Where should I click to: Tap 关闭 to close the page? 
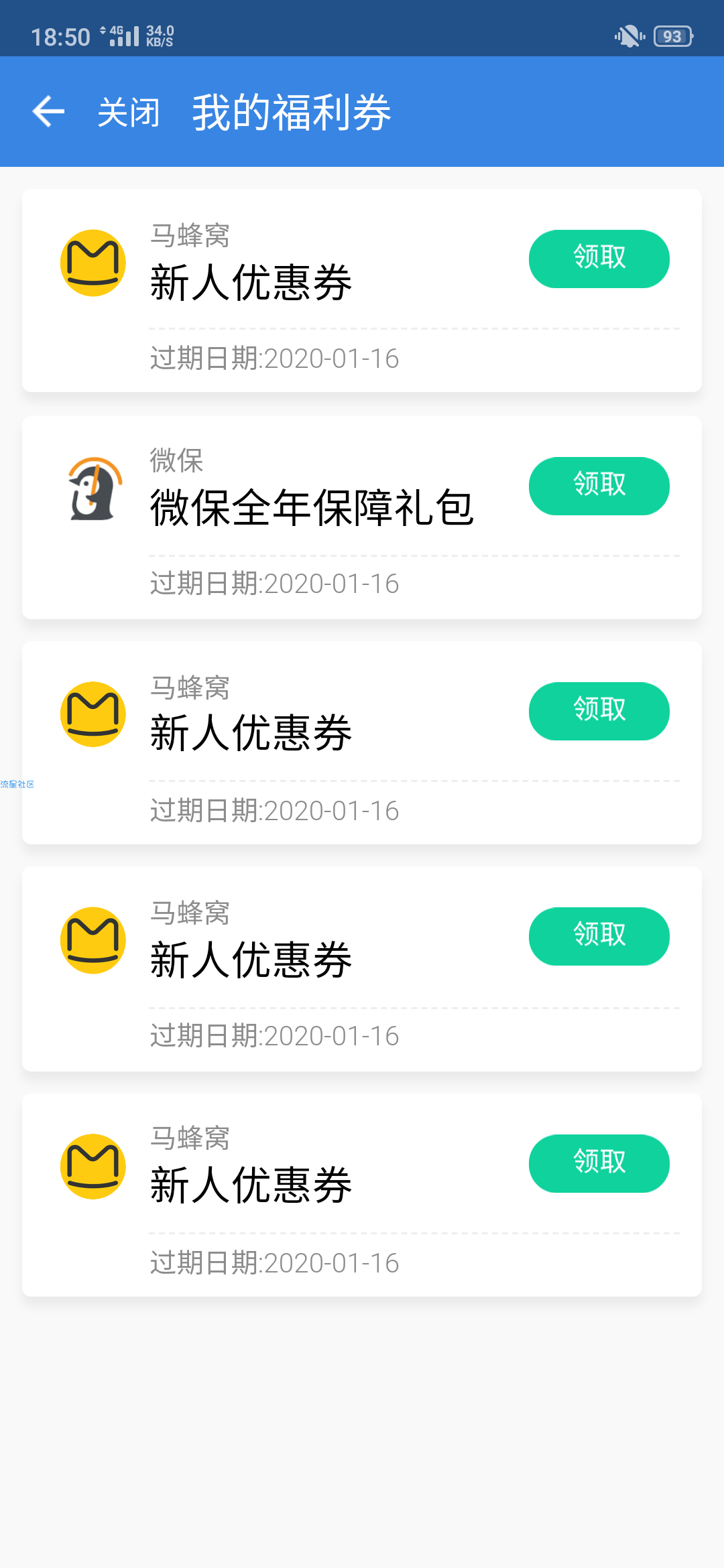pyautogui.click(x=129, y=112)
